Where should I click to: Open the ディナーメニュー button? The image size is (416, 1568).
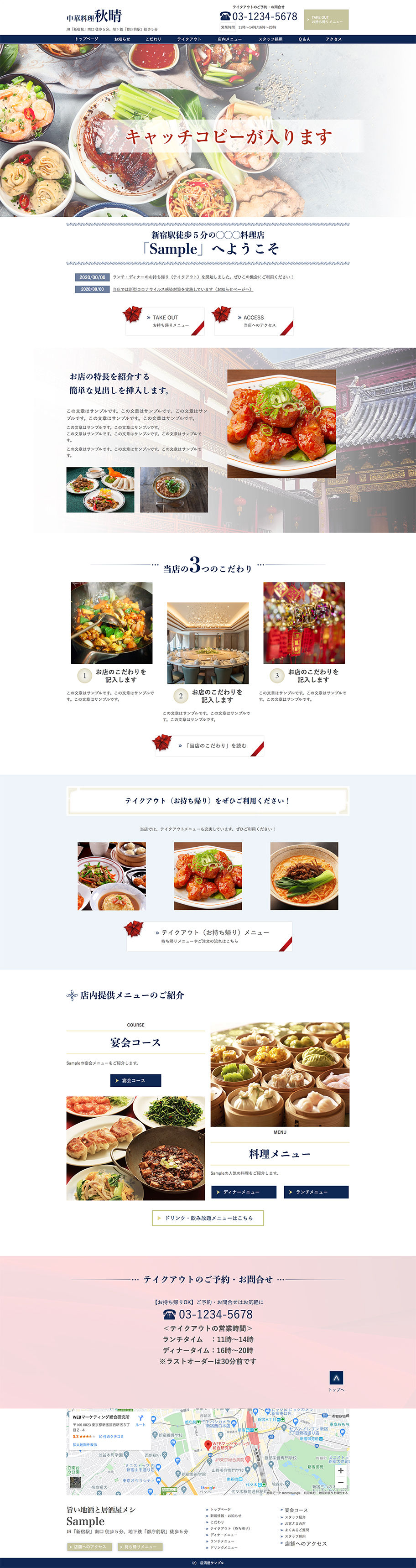(x=243, y=1192)
